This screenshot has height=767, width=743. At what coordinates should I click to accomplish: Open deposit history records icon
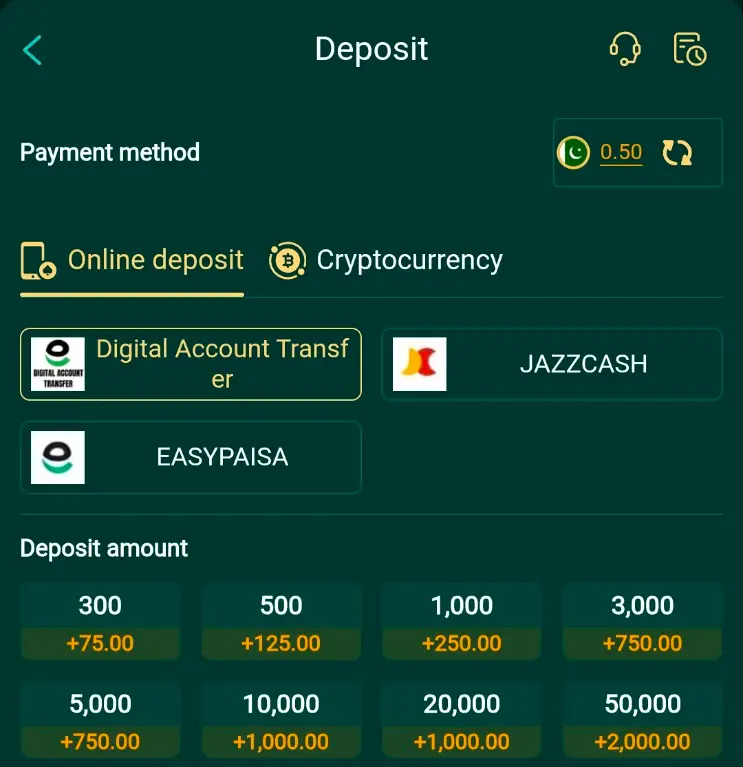pos(689,49)
